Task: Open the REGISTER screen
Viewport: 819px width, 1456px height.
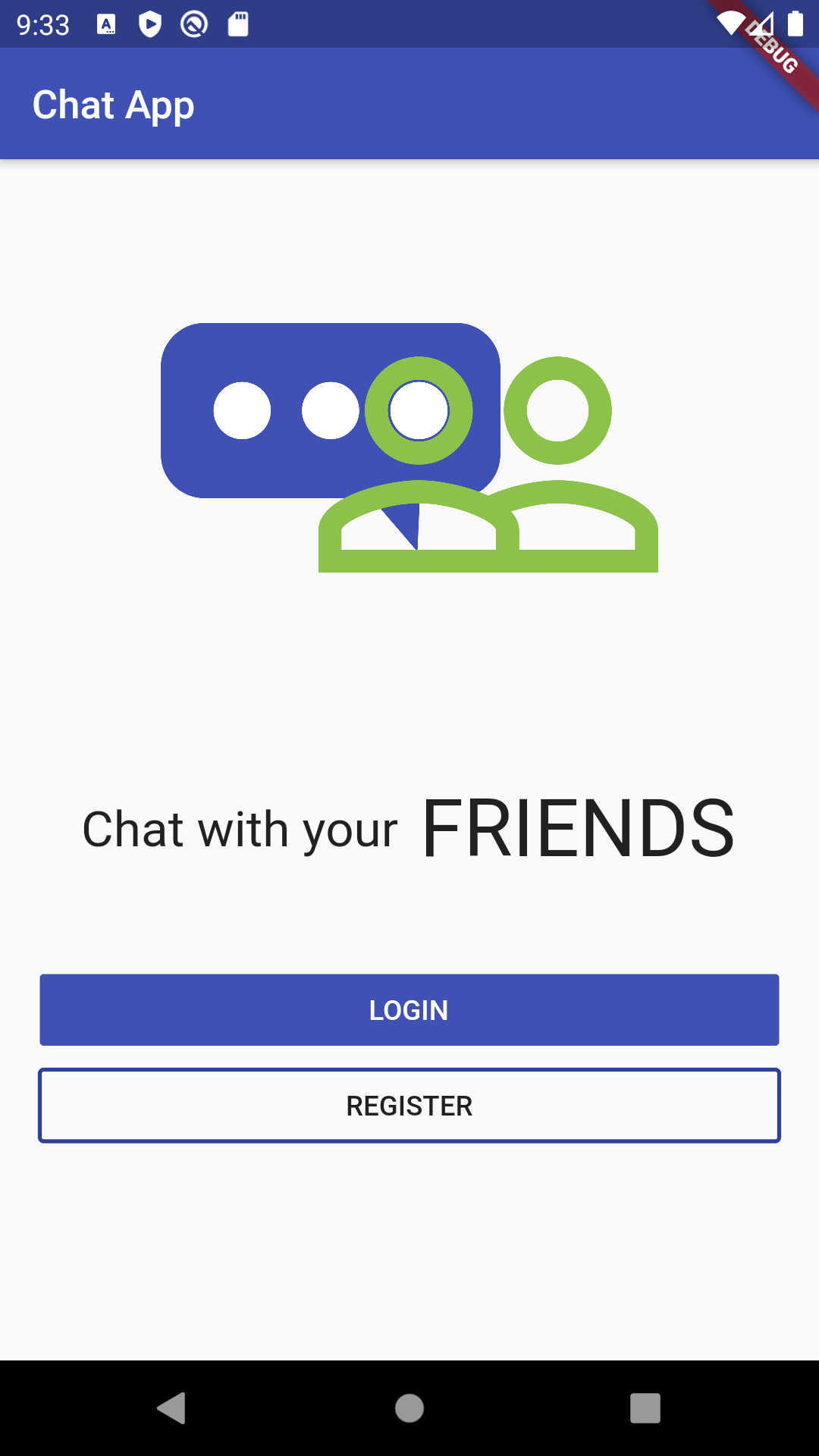Action: (409, 1105)
